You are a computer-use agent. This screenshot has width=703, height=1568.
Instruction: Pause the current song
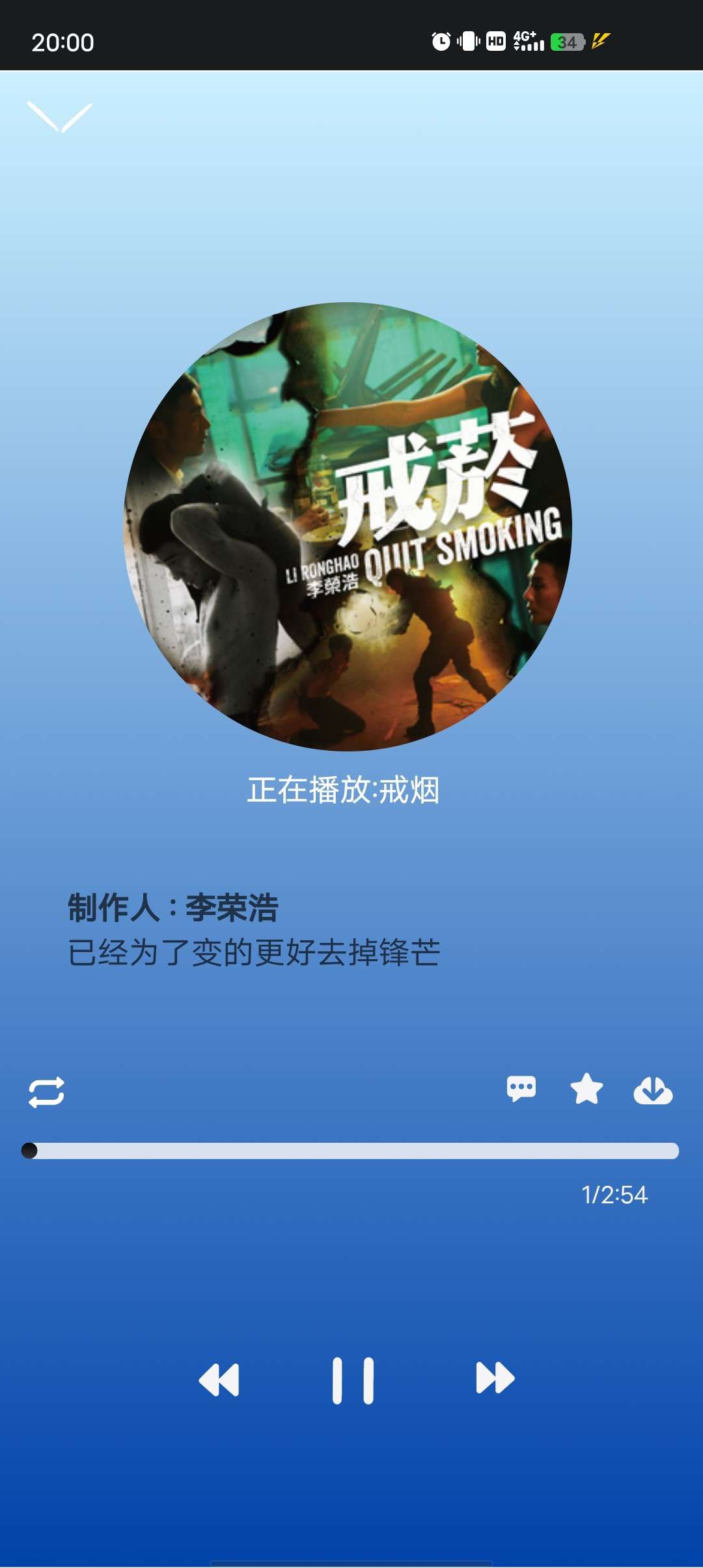353,1380
